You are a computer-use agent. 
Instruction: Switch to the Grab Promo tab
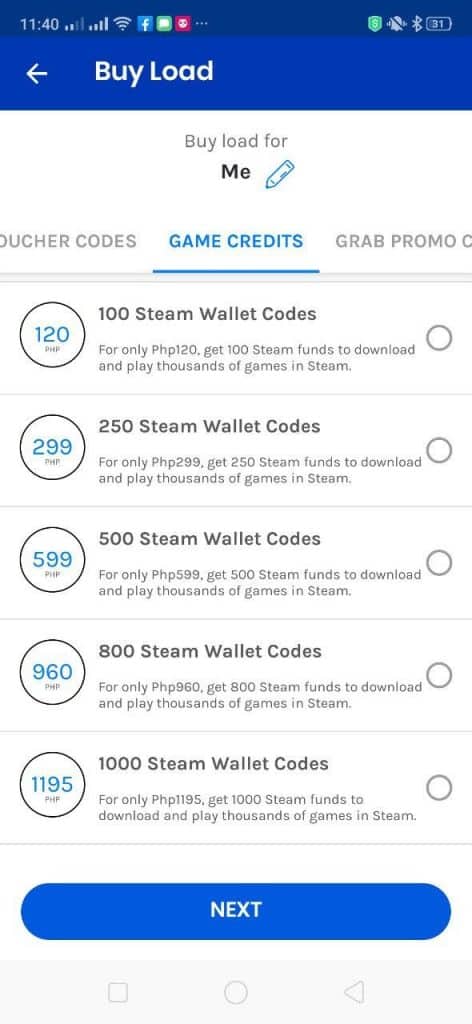point(403,241)
